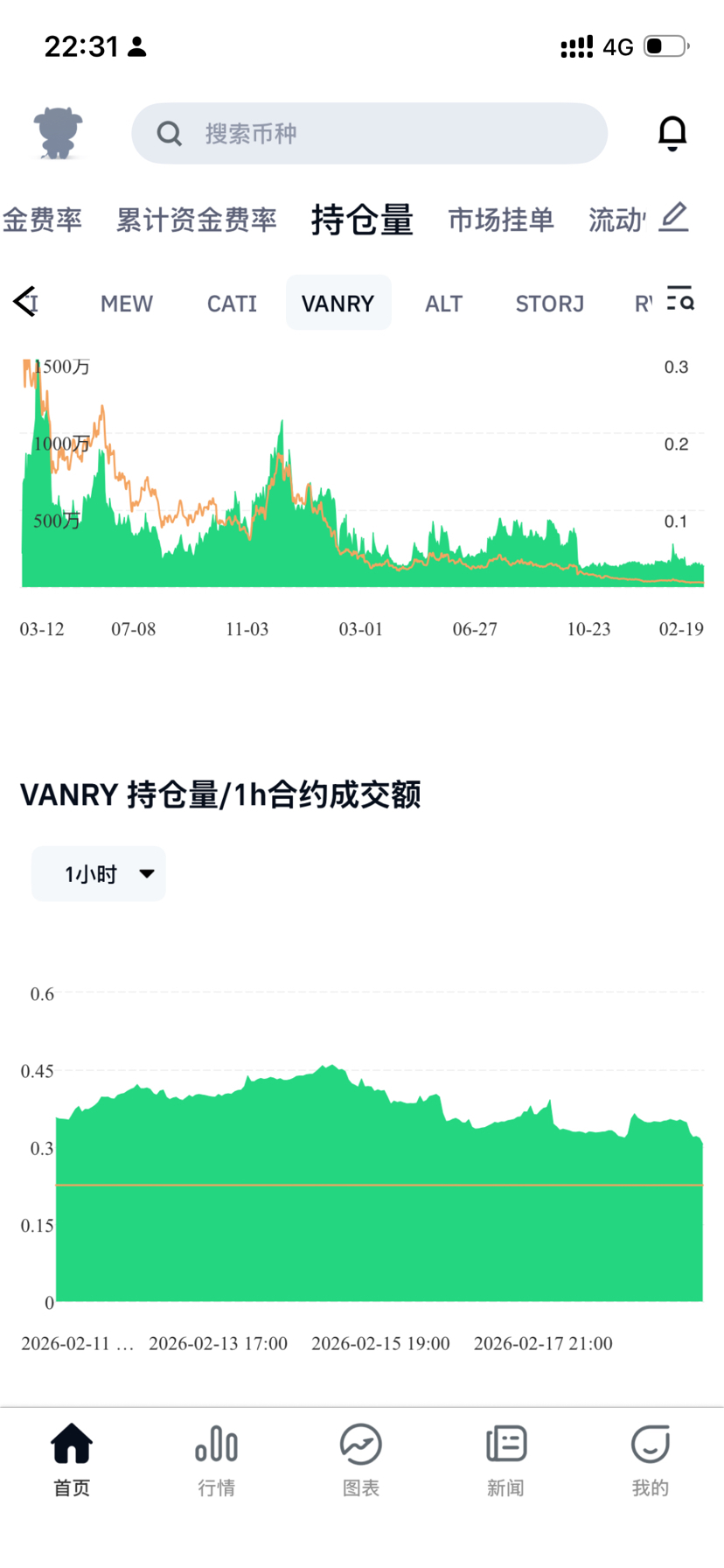
Task: Choose the STORJ coin chip
Action: tap(549, 304)
